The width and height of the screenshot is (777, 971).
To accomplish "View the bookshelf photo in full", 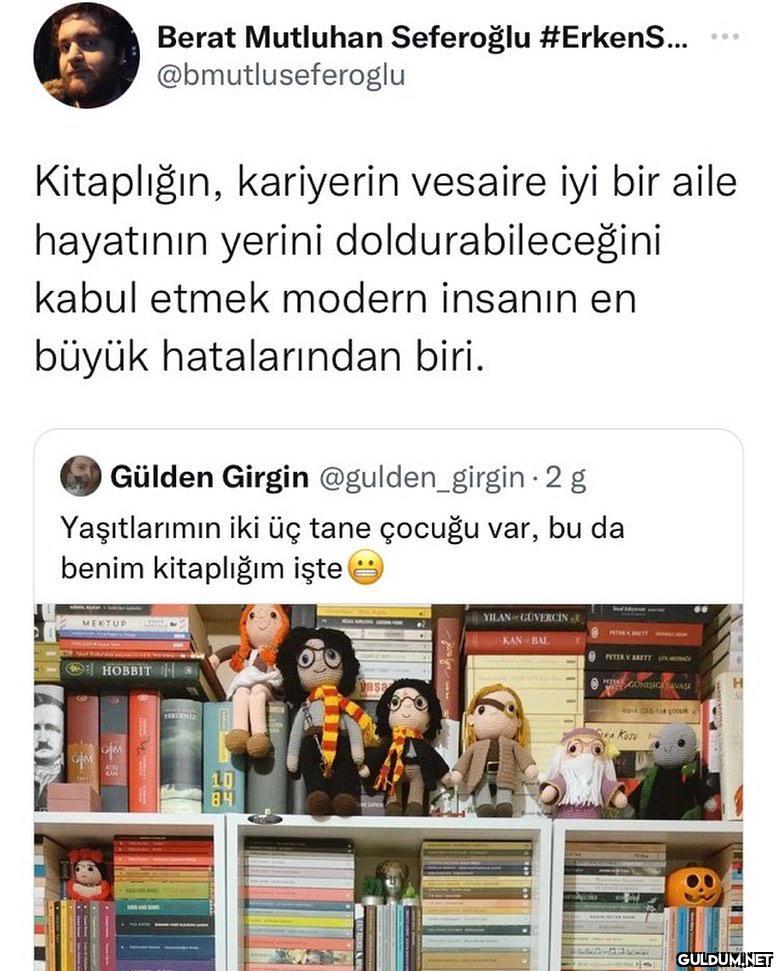I will [388, 785].
